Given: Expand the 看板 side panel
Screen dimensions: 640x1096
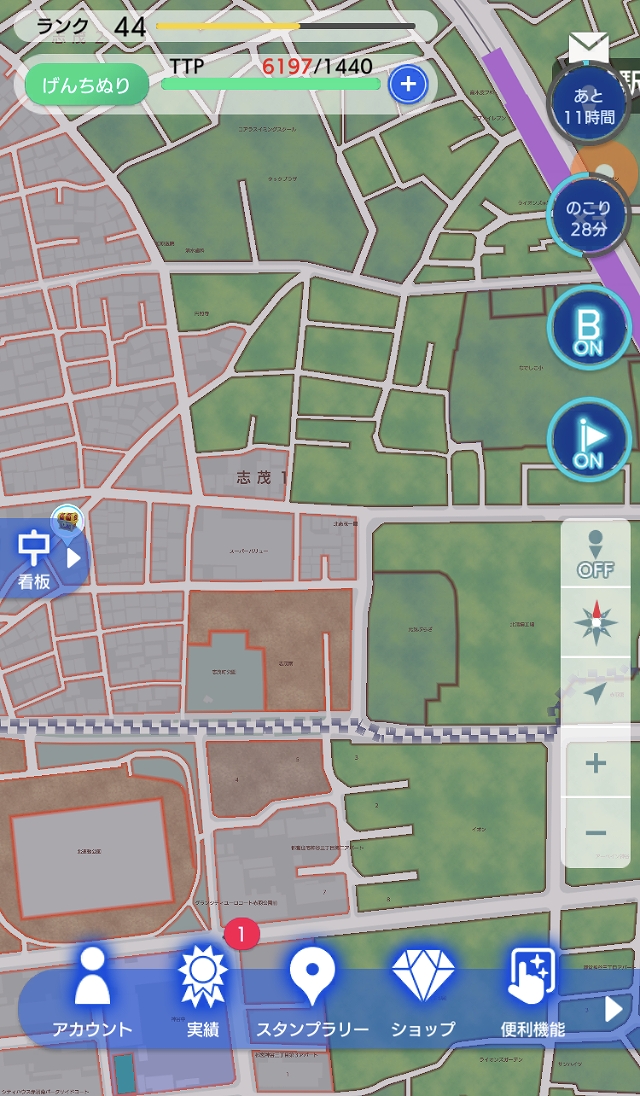Looking at the screenshot, I should [x=45, y=558].
